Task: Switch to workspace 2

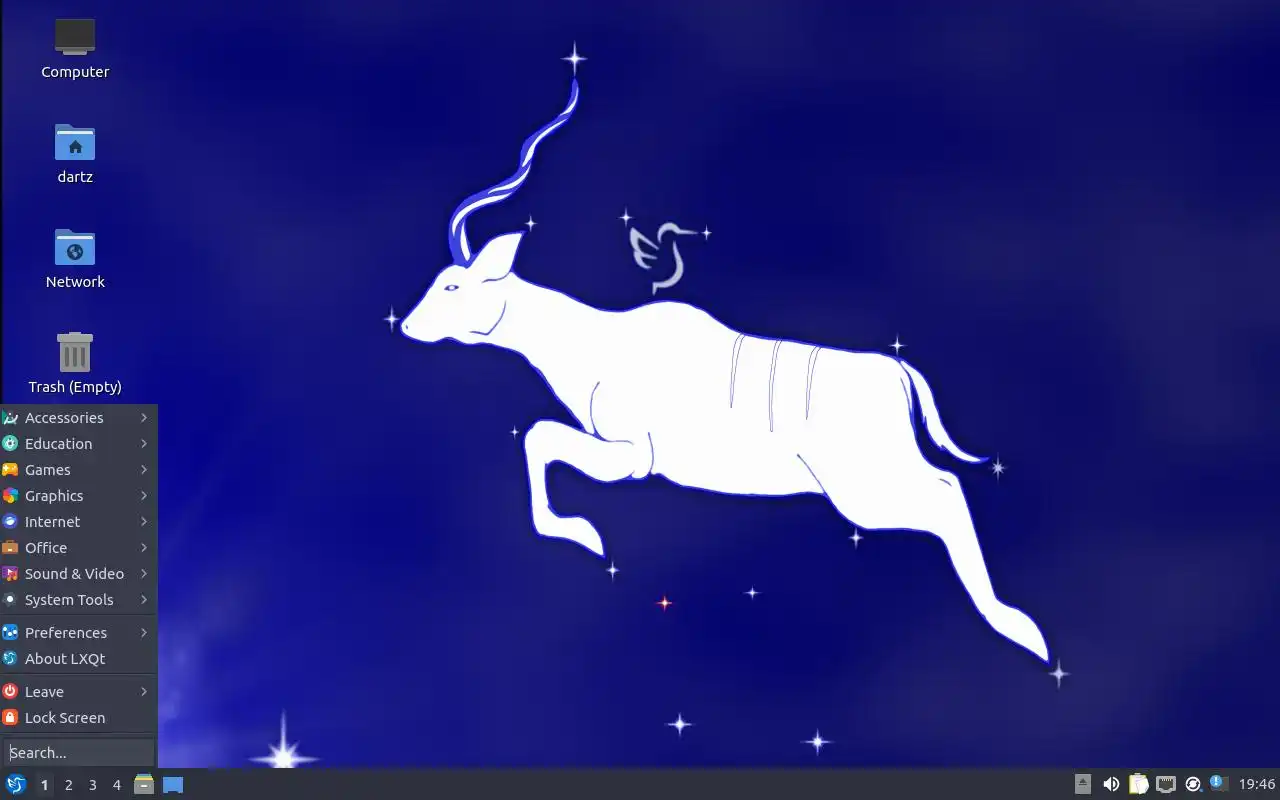Action: [69, 785]
